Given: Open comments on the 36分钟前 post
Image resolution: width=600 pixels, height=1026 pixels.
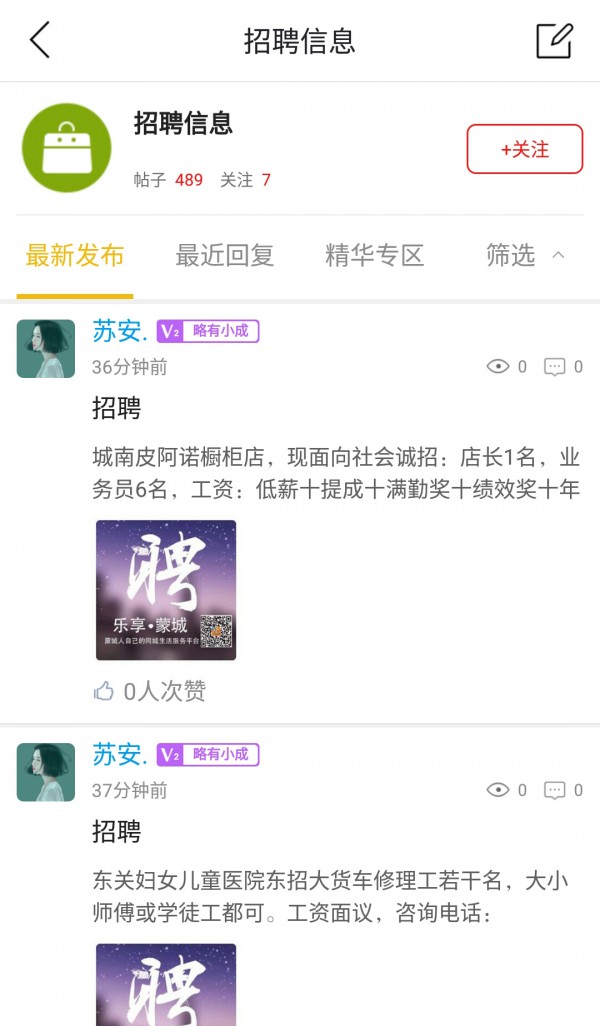Looking at the screenshot, I should (563, 367).
